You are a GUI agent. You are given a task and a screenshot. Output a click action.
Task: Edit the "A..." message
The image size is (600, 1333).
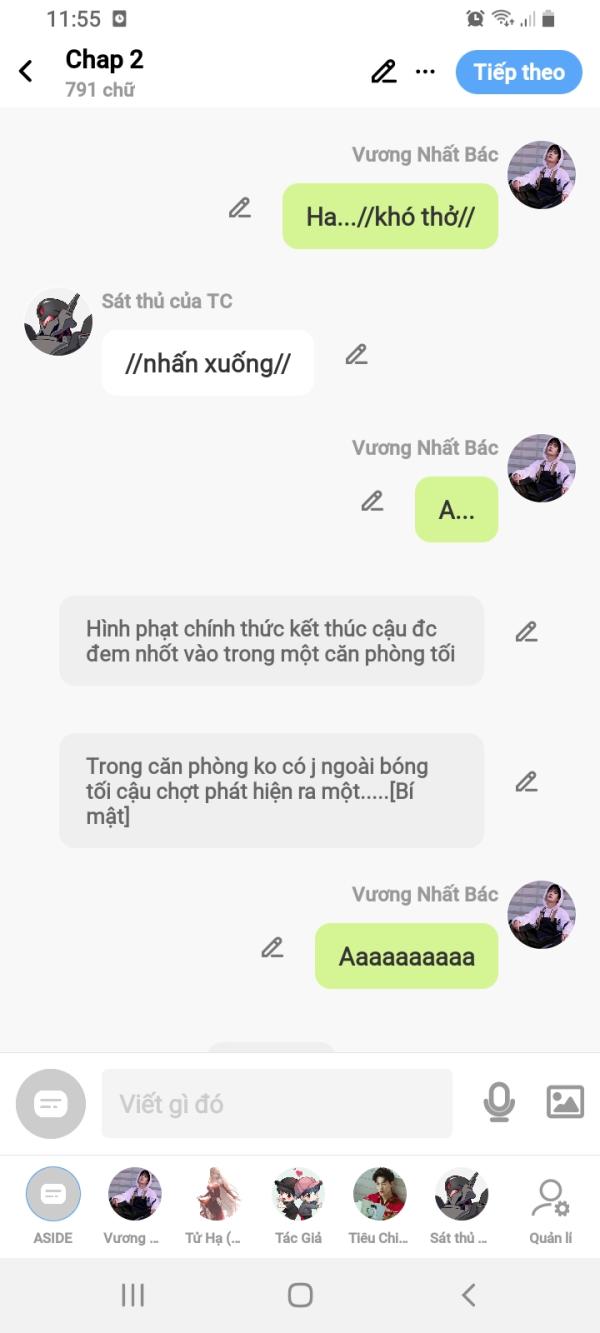(373, 501)
